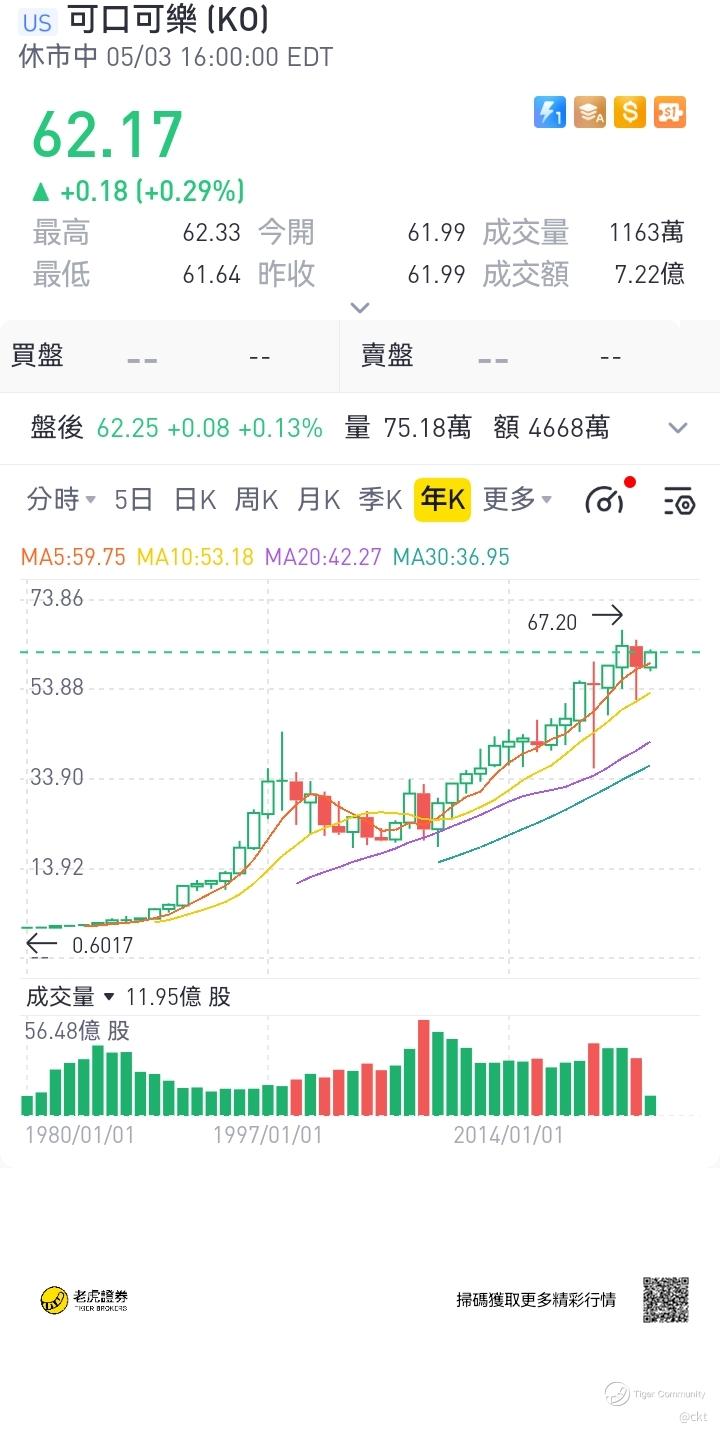Select the 5日 chart tab

pos(134,499)
